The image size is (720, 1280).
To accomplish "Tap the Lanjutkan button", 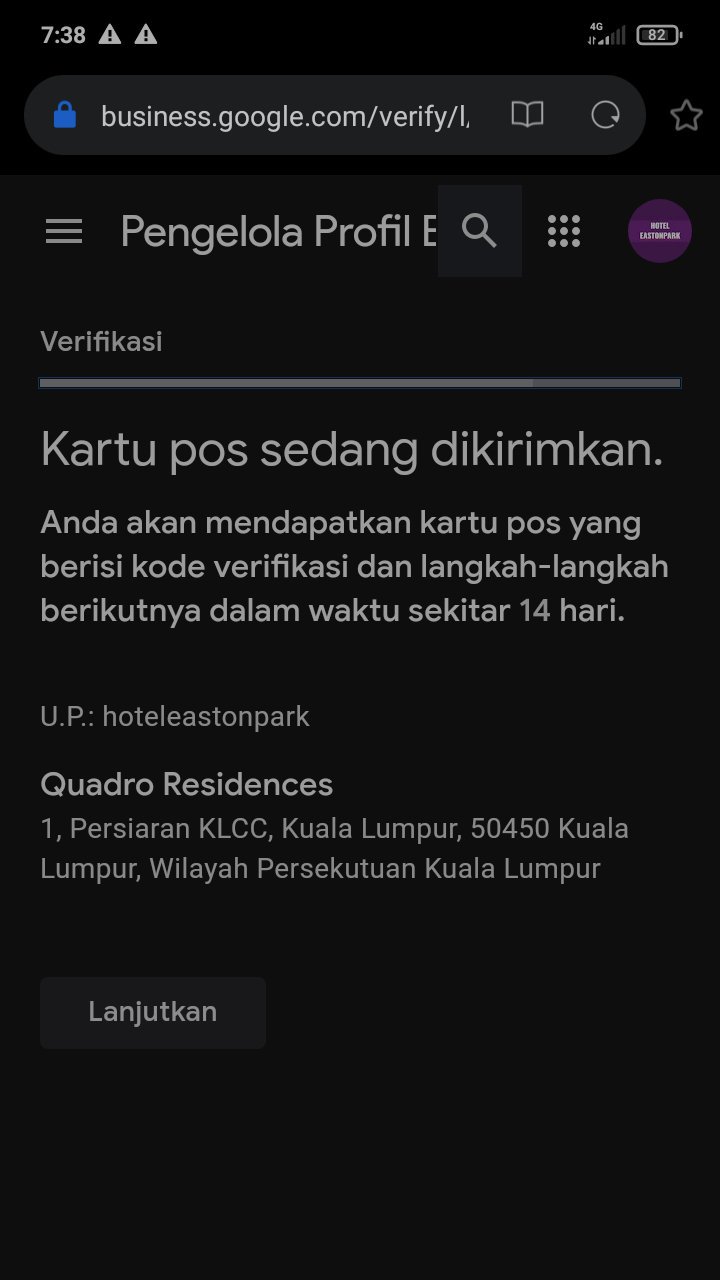I will tap(153, 1012).
